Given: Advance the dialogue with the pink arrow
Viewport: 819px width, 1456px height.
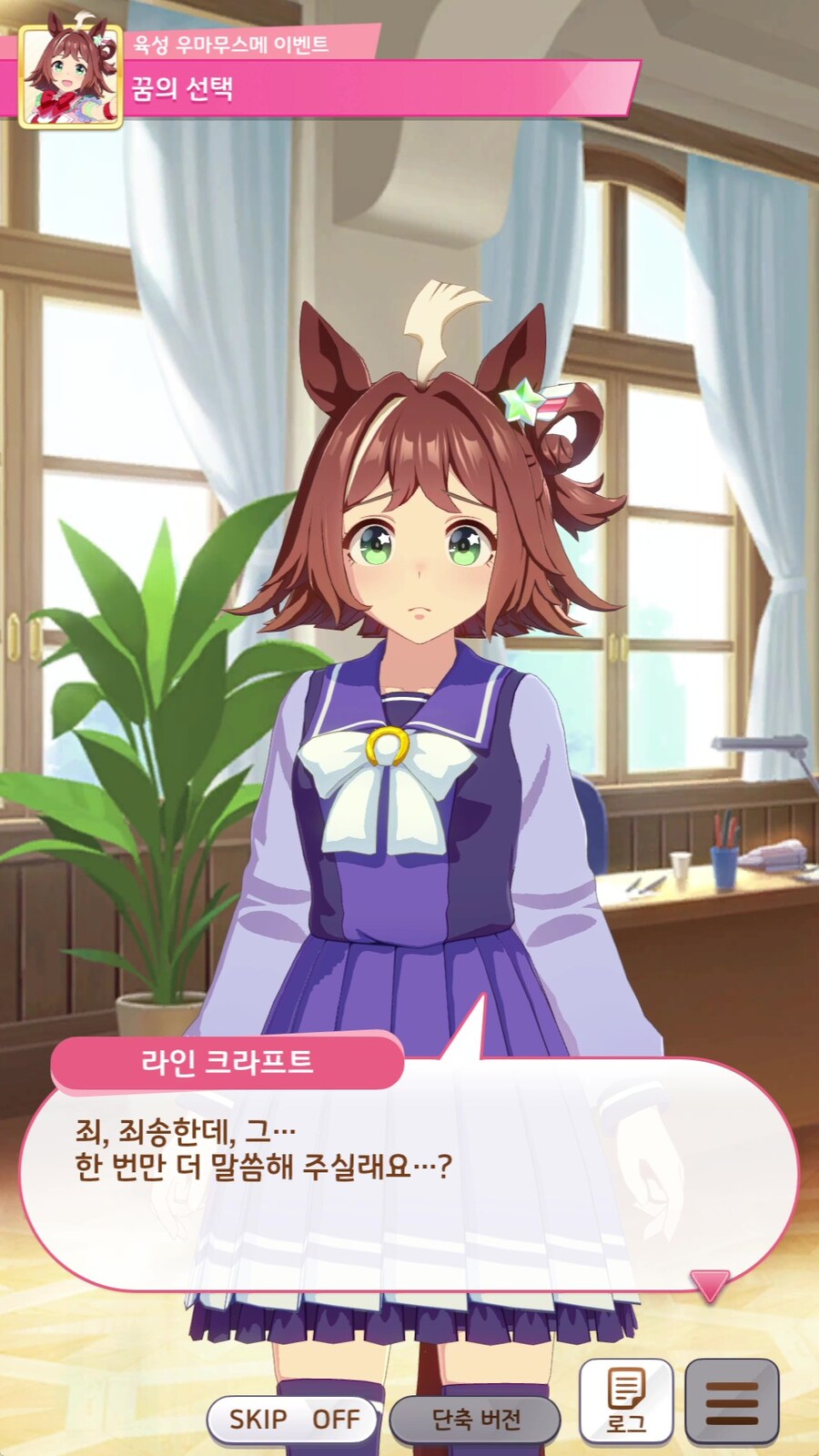Looking at the screenshot, I should pos(709,1285).
